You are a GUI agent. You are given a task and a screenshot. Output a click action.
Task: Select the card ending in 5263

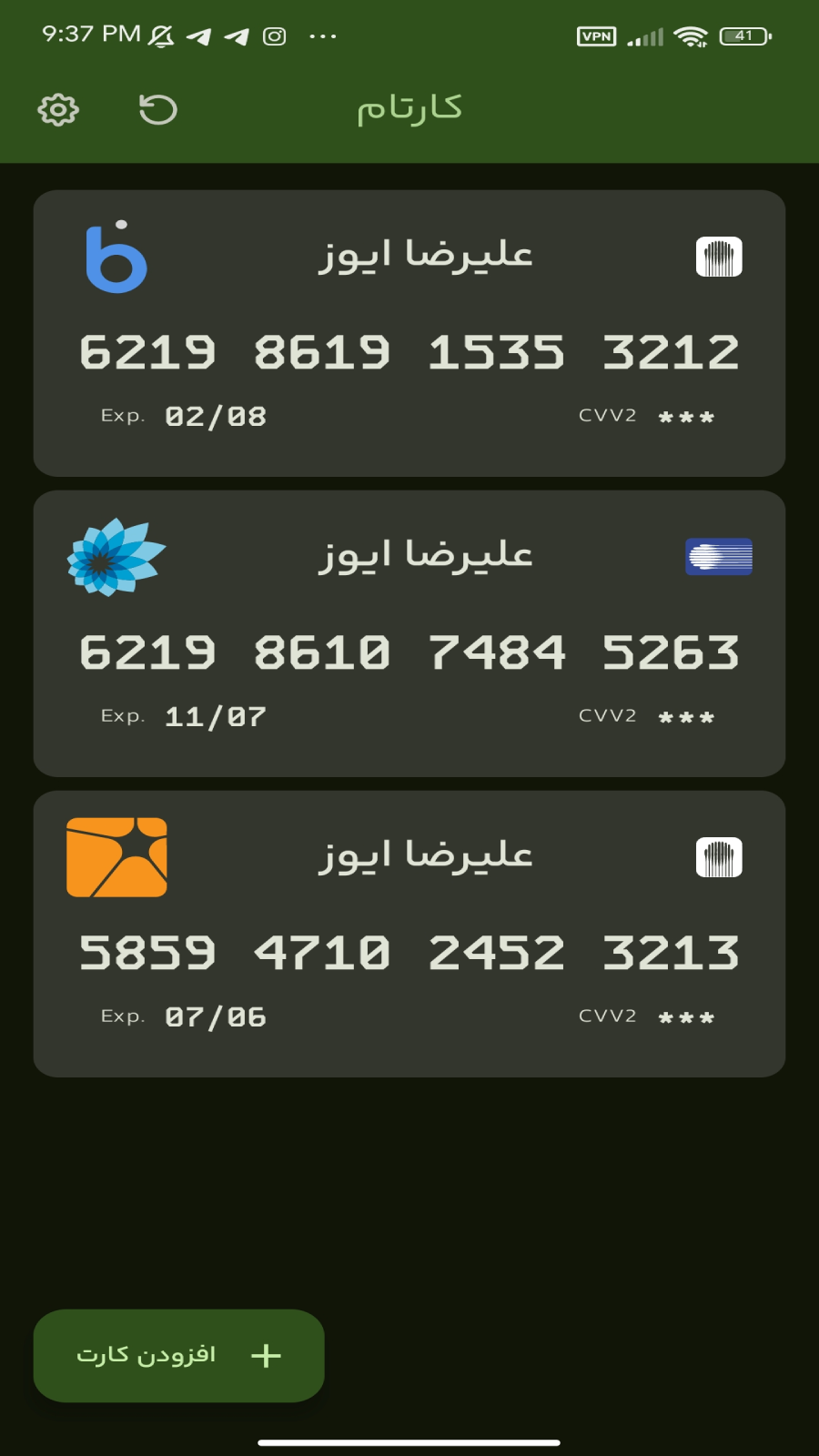coord(409,633)
